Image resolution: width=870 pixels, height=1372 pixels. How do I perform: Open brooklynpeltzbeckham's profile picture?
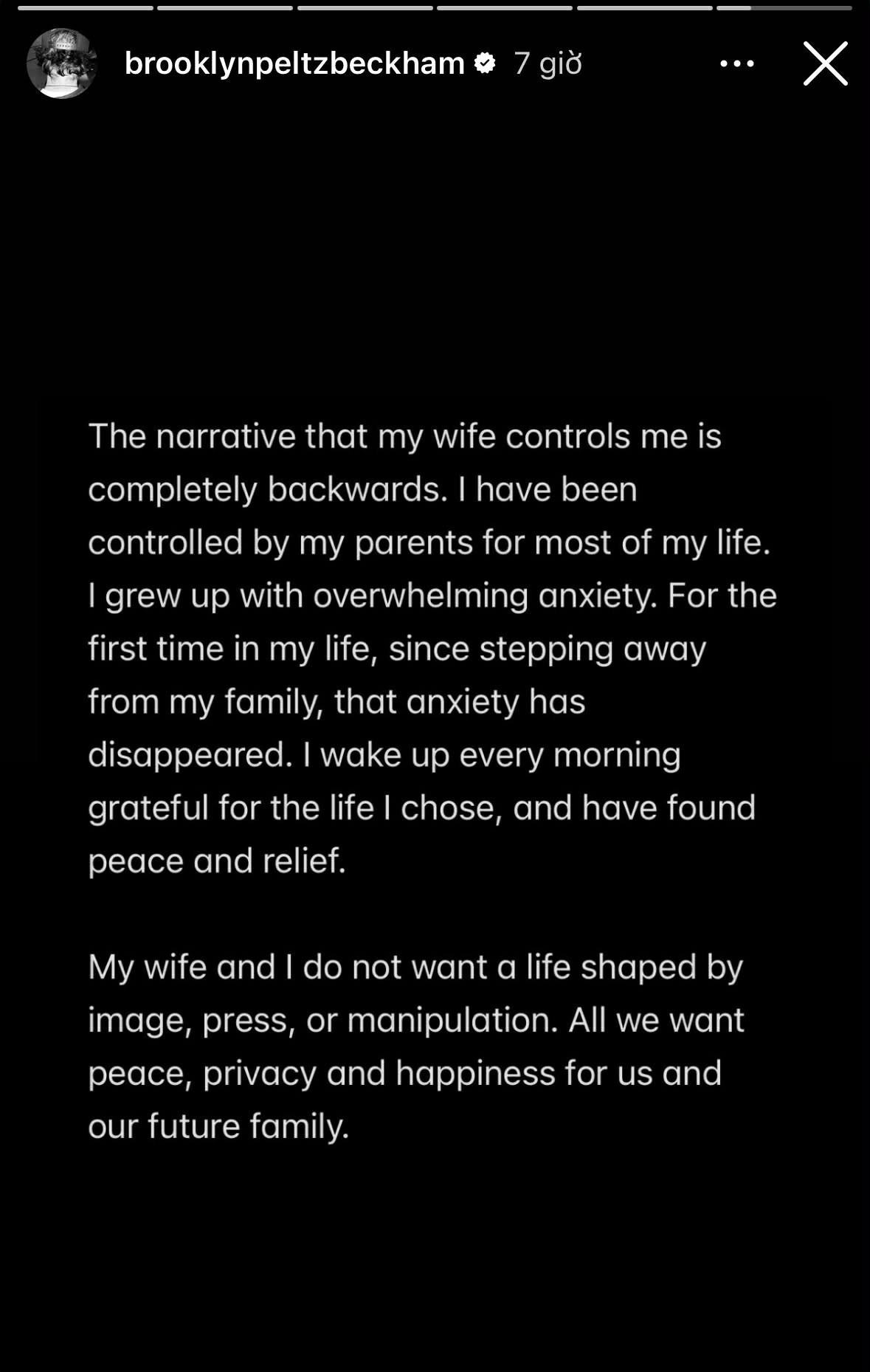click(x=62, y=63)
